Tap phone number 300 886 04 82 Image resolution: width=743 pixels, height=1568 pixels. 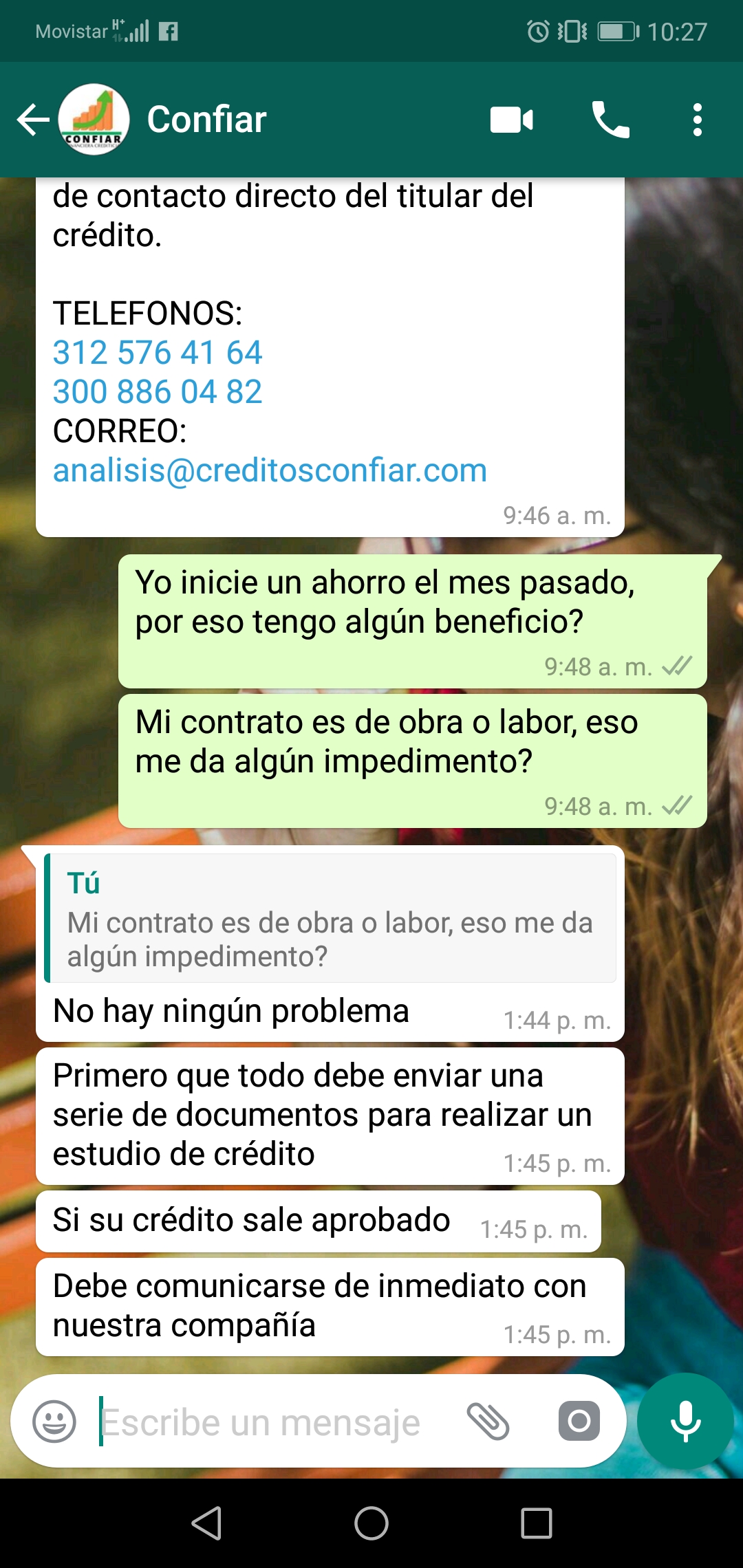pos(158,392)
